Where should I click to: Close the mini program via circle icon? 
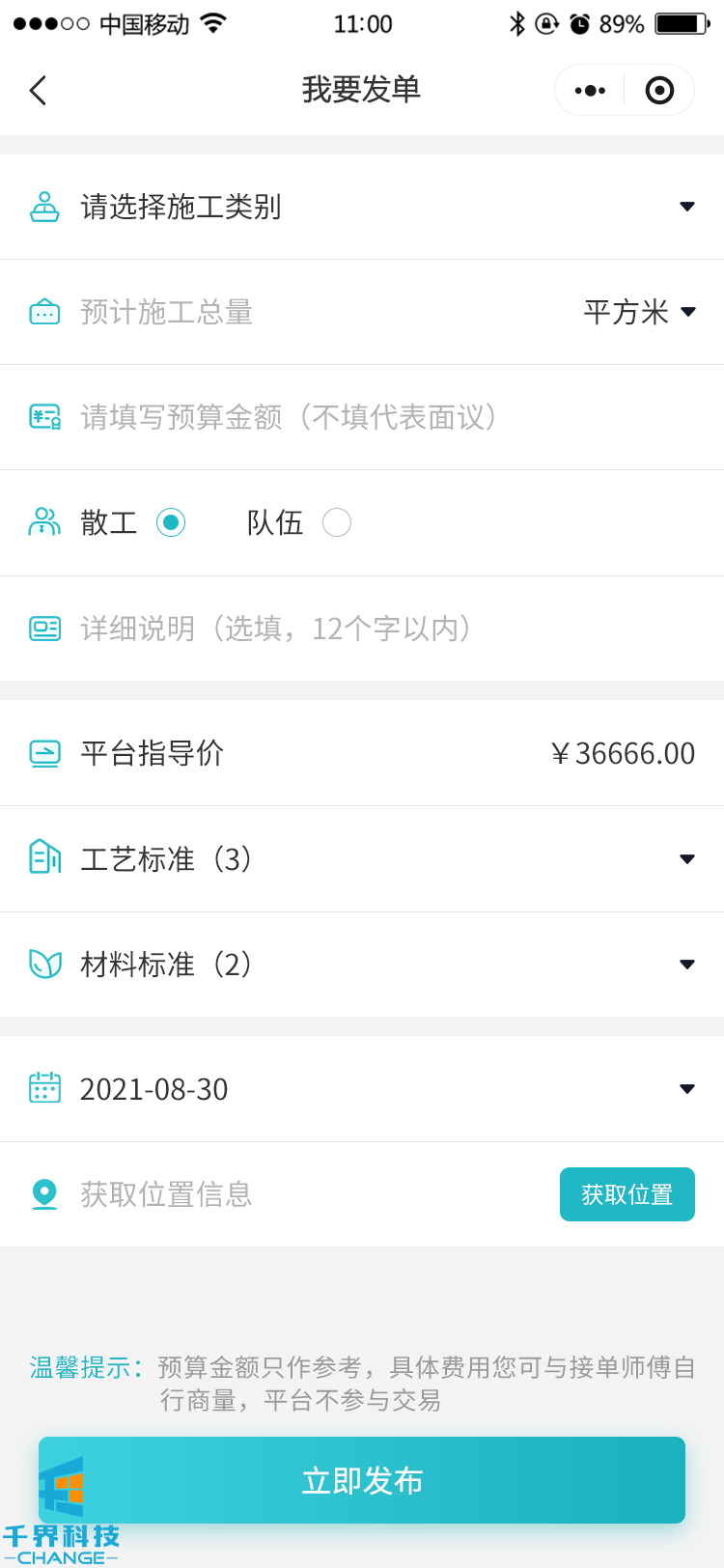659,91
